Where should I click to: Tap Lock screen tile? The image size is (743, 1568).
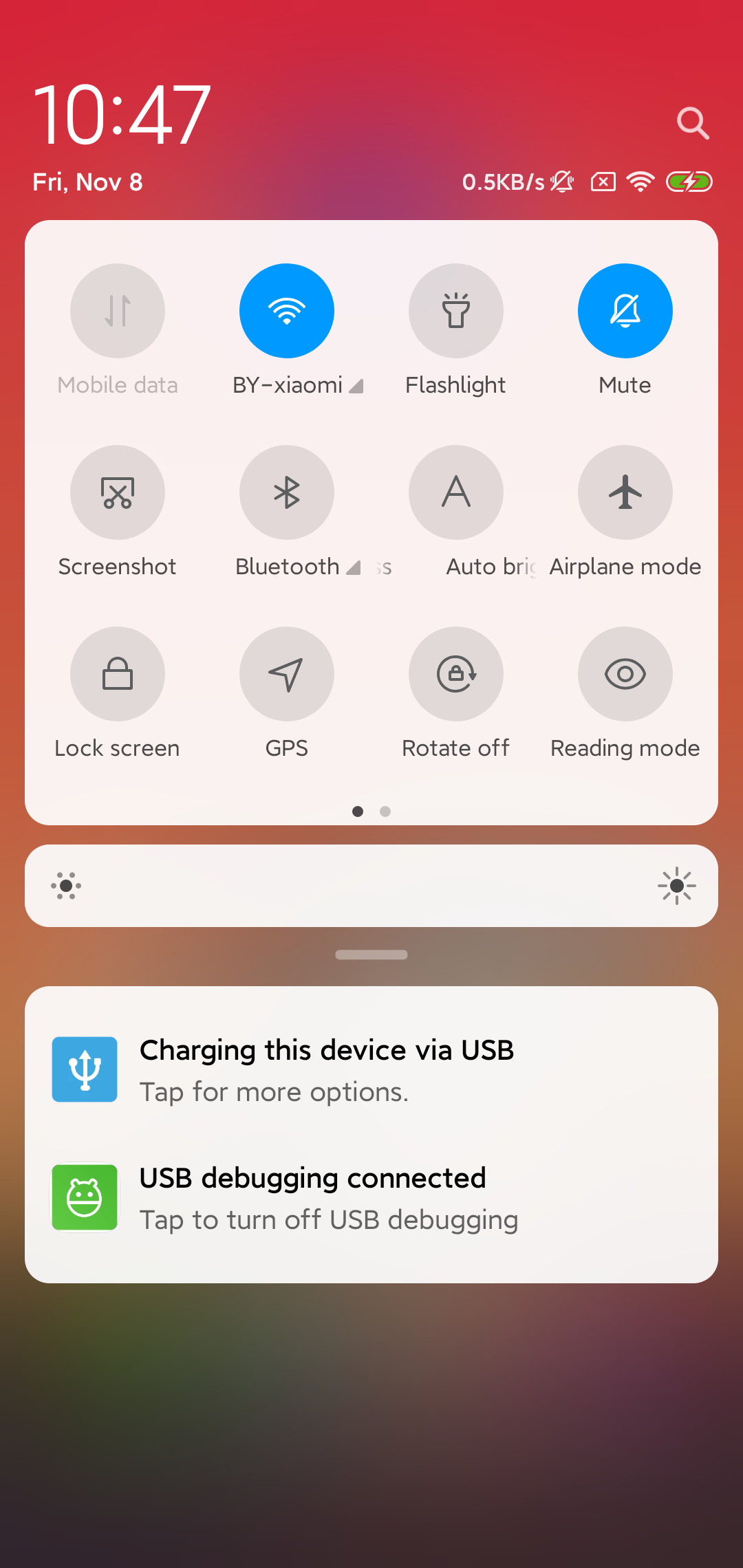point(118,674)
